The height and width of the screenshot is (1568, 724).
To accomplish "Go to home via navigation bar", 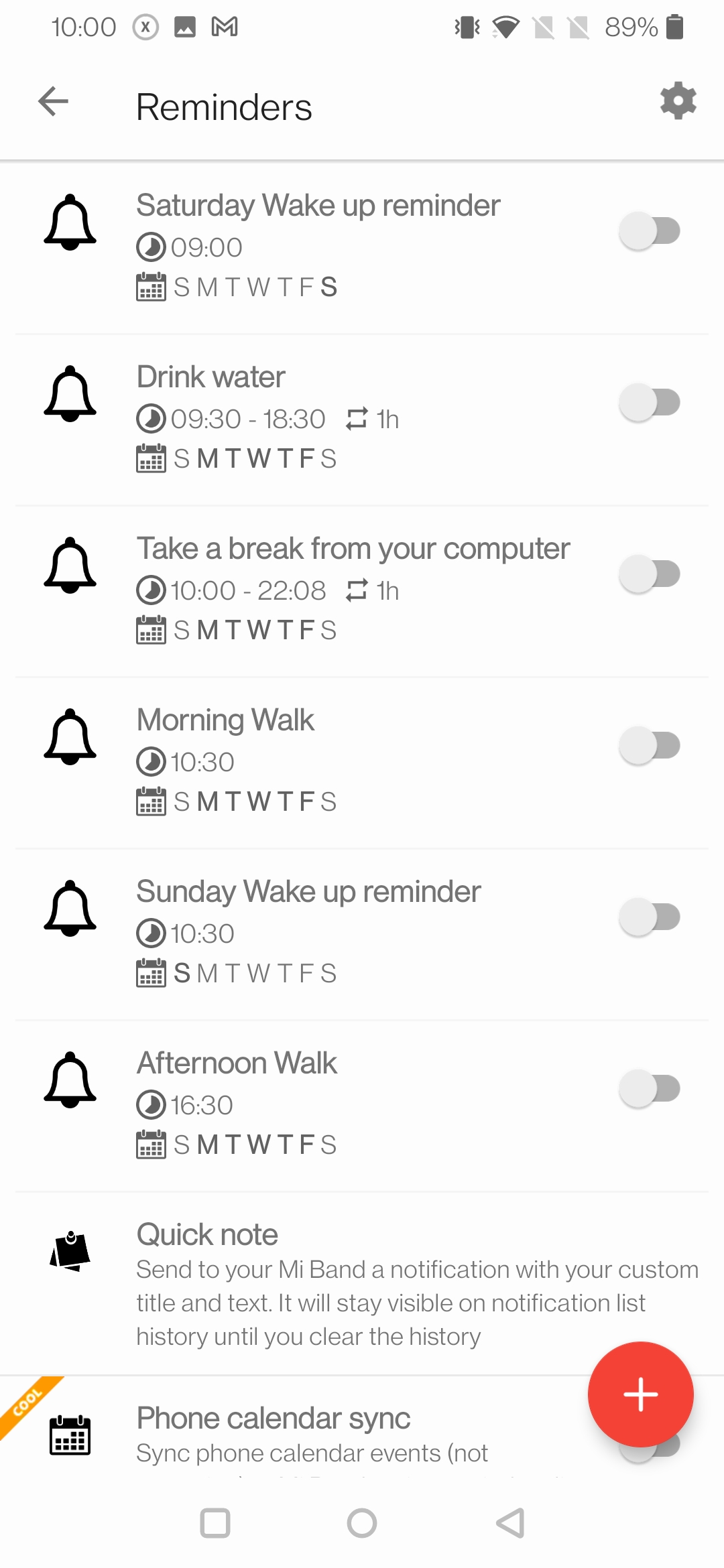I will [x=362, y=1522].
